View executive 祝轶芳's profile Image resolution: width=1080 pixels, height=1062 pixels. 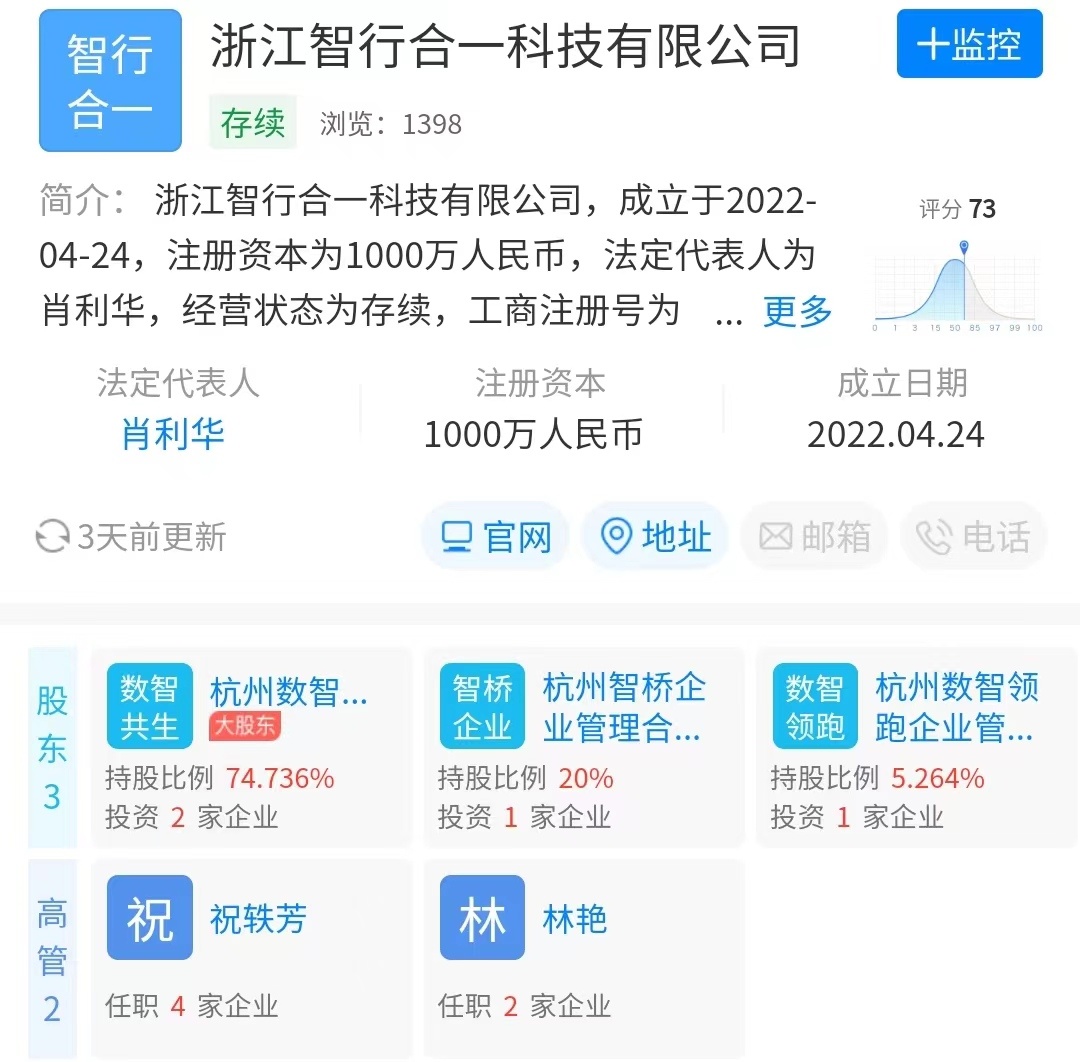(251, 955)
